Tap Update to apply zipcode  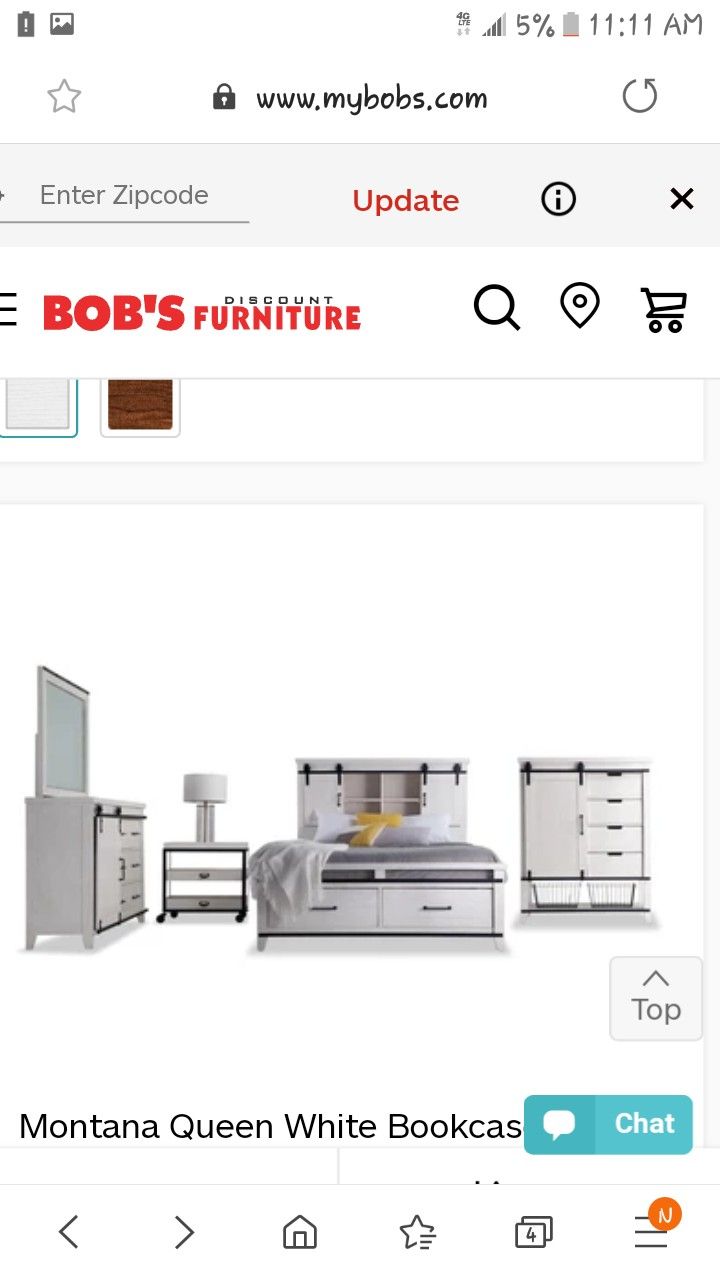pyautogui.click(x=405, y=200)
